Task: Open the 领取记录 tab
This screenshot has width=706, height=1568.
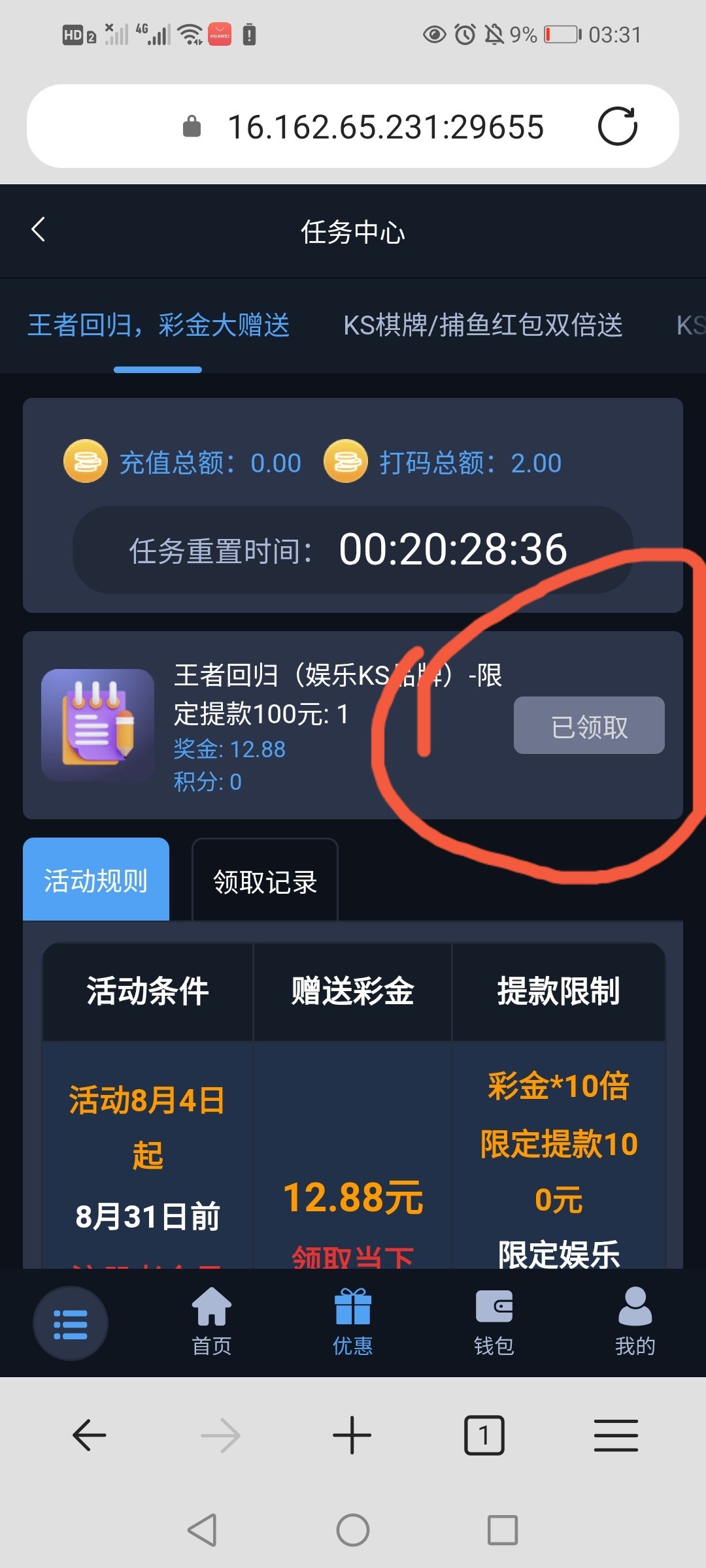Action: coord(265,881)
